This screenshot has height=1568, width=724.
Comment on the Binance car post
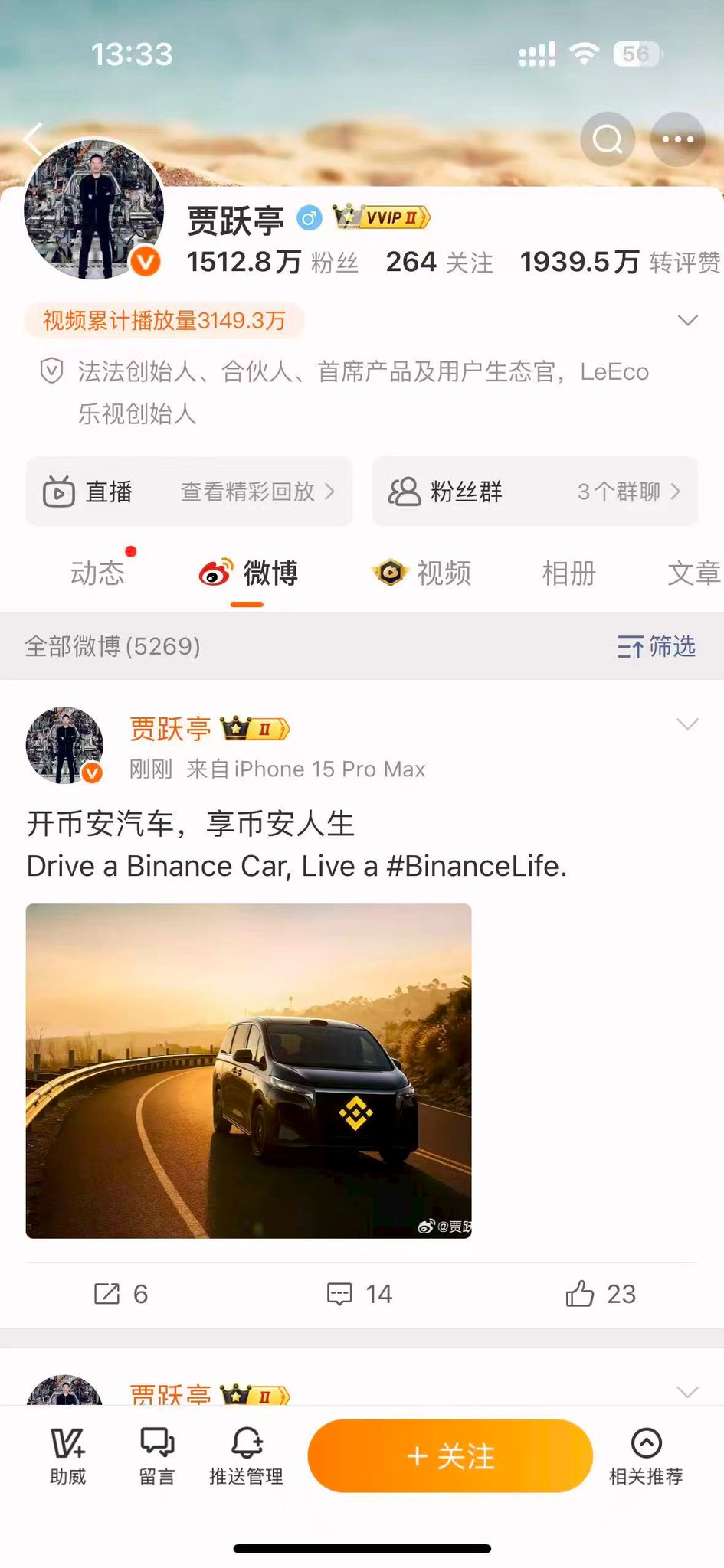coord(360,1294)
